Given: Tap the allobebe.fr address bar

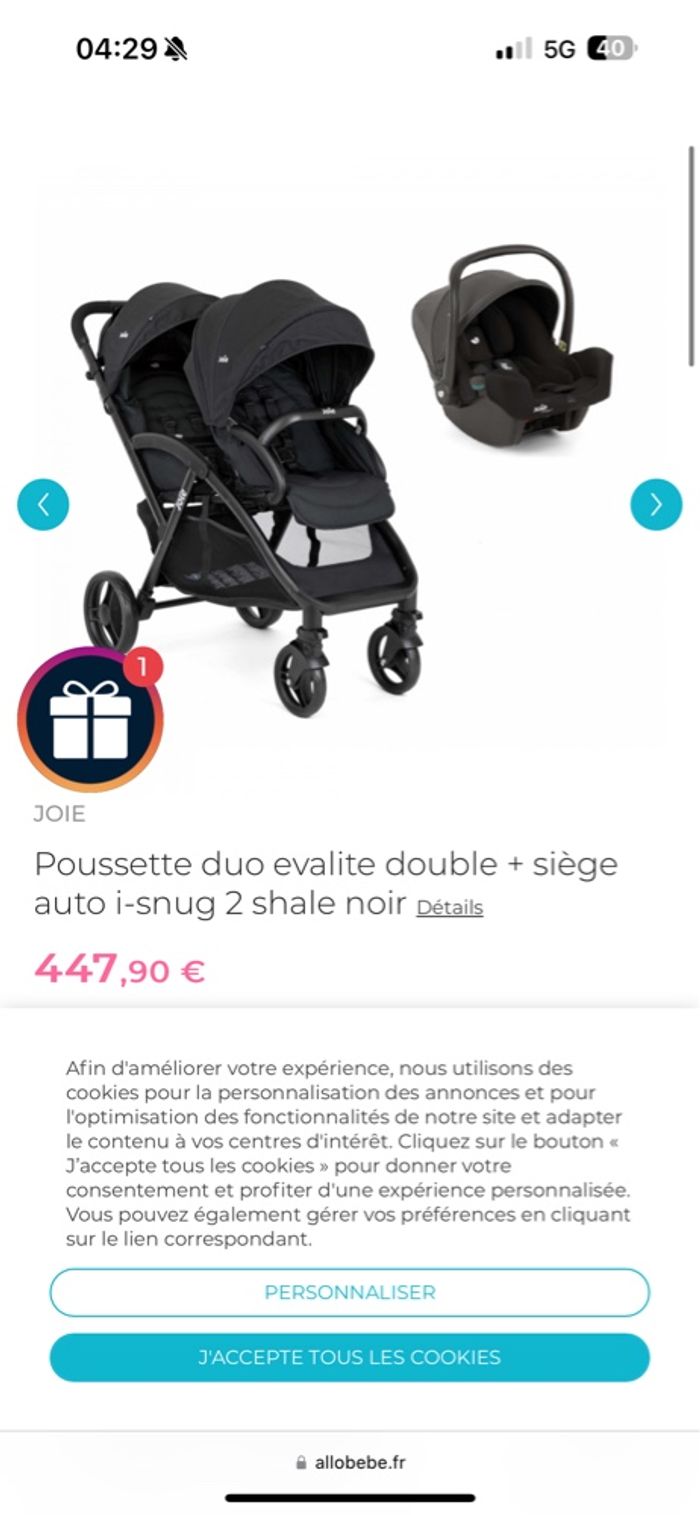Looking at the screenshot, I should 350,1462.
